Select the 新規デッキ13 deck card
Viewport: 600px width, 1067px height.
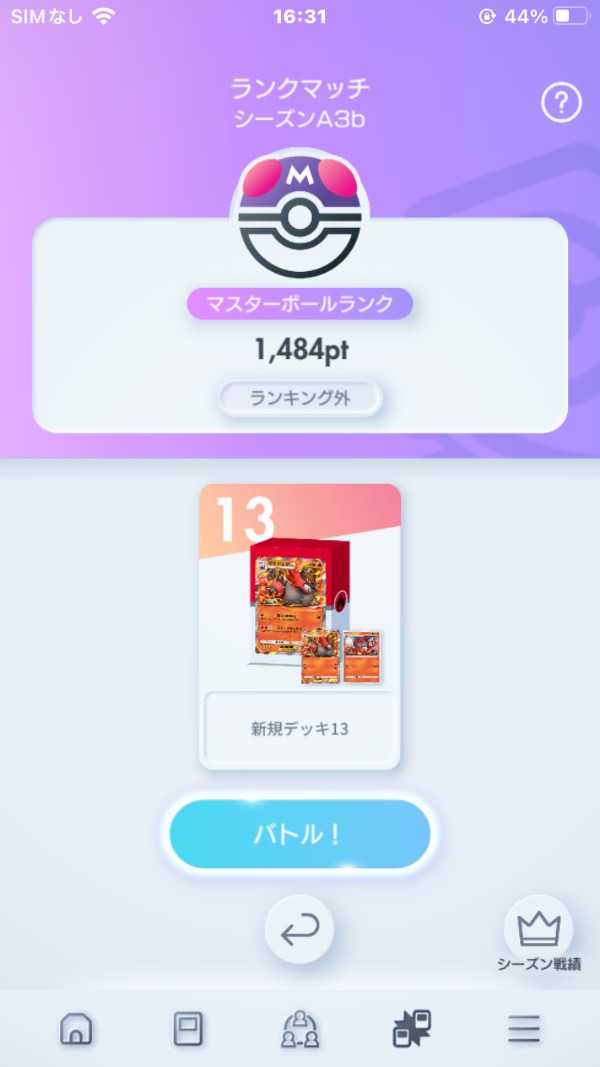coord(300,626)
